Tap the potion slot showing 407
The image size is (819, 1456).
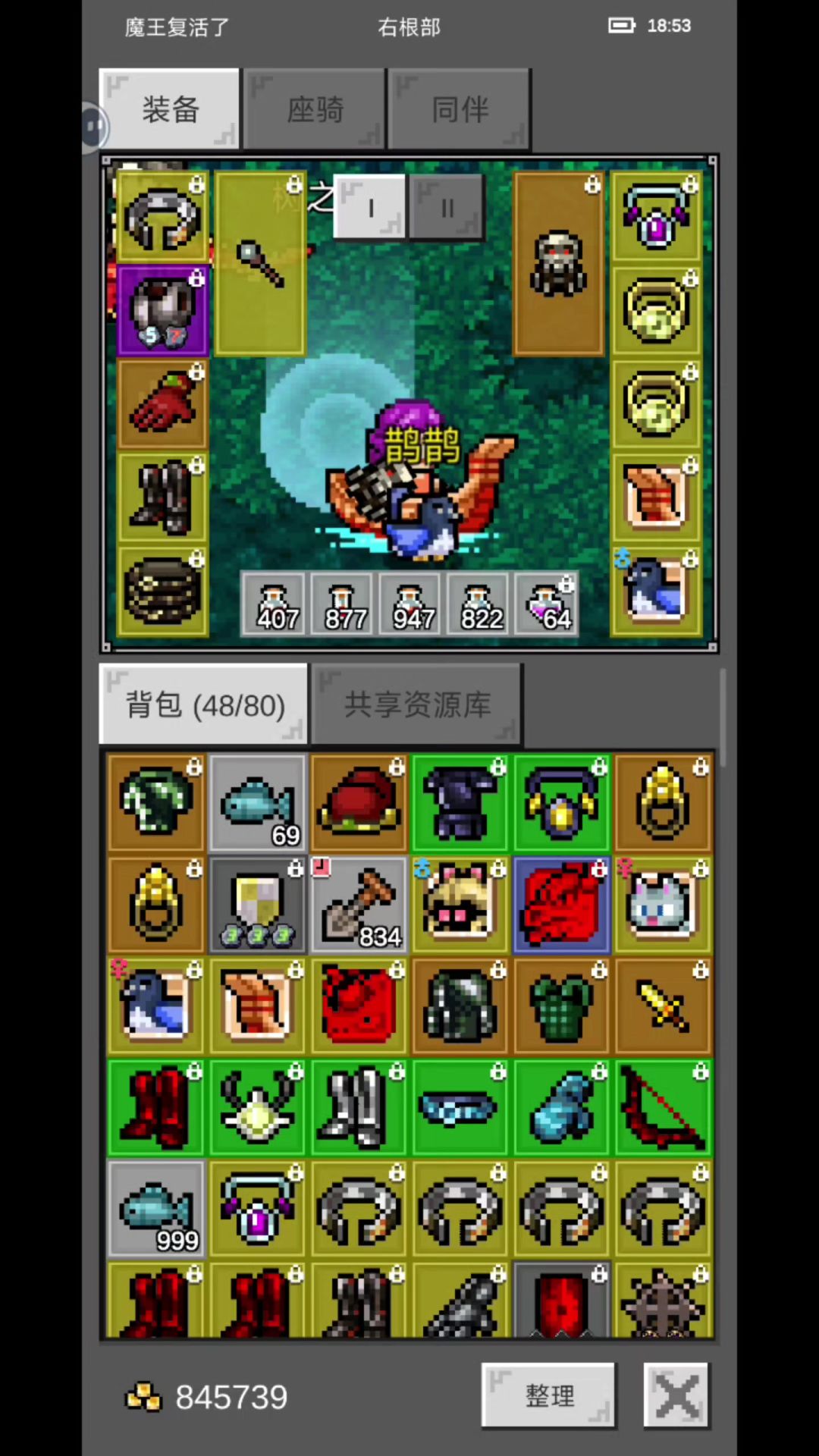(x=274, y=604)
